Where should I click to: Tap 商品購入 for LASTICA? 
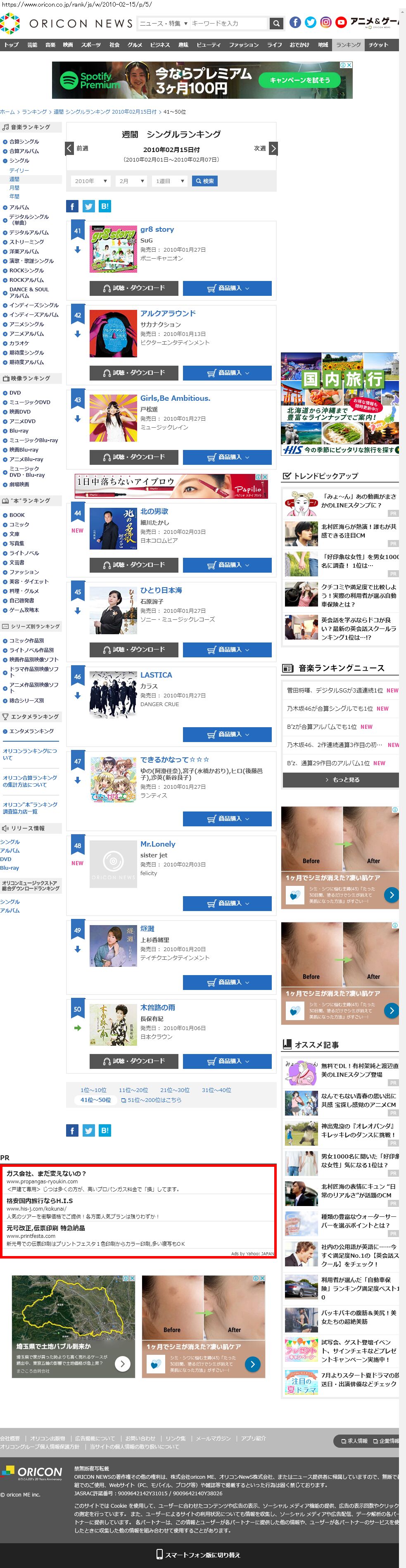click(227, 734)
